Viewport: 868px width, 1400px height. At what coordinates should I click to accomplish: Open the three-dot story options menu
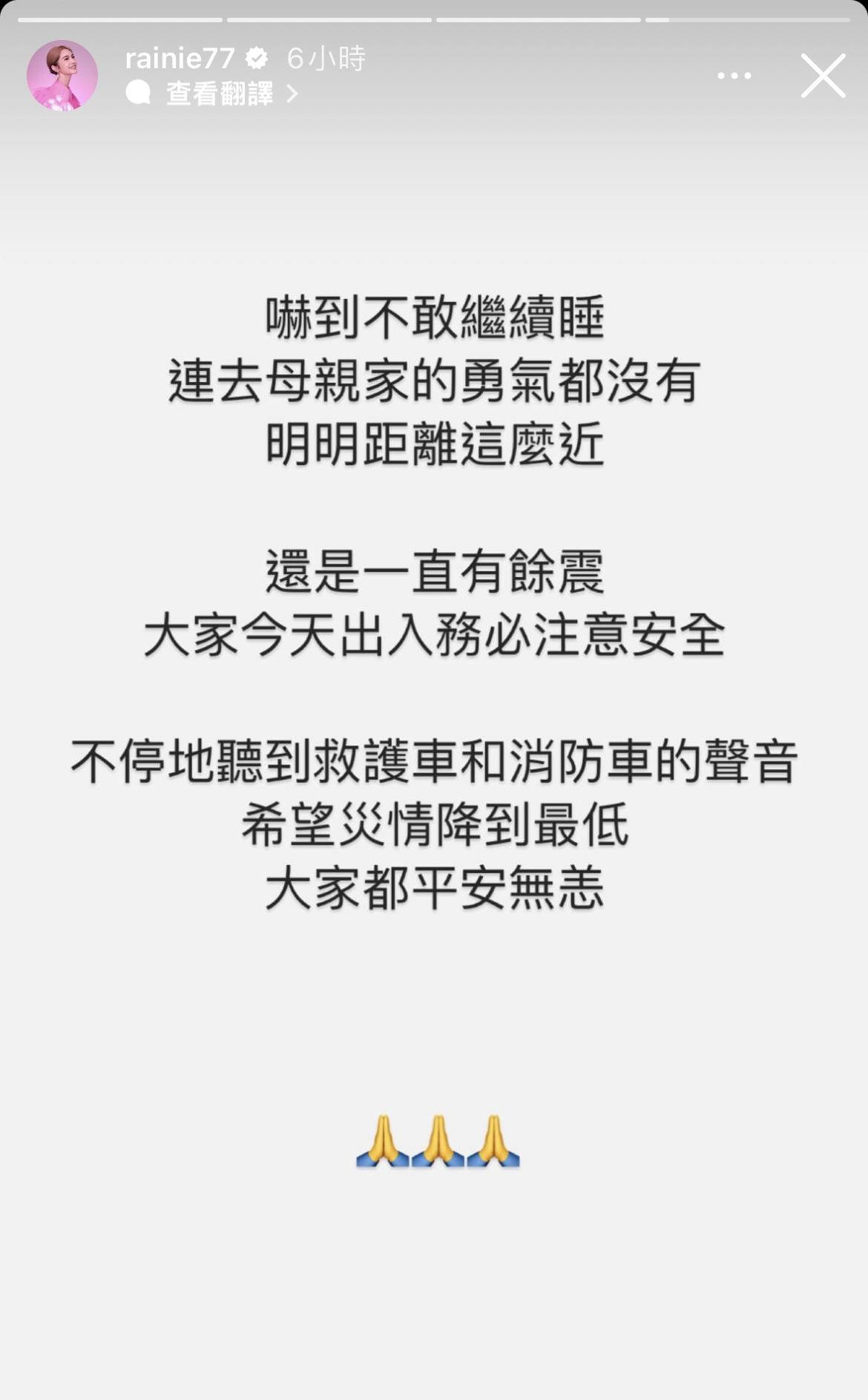(734, 74)
